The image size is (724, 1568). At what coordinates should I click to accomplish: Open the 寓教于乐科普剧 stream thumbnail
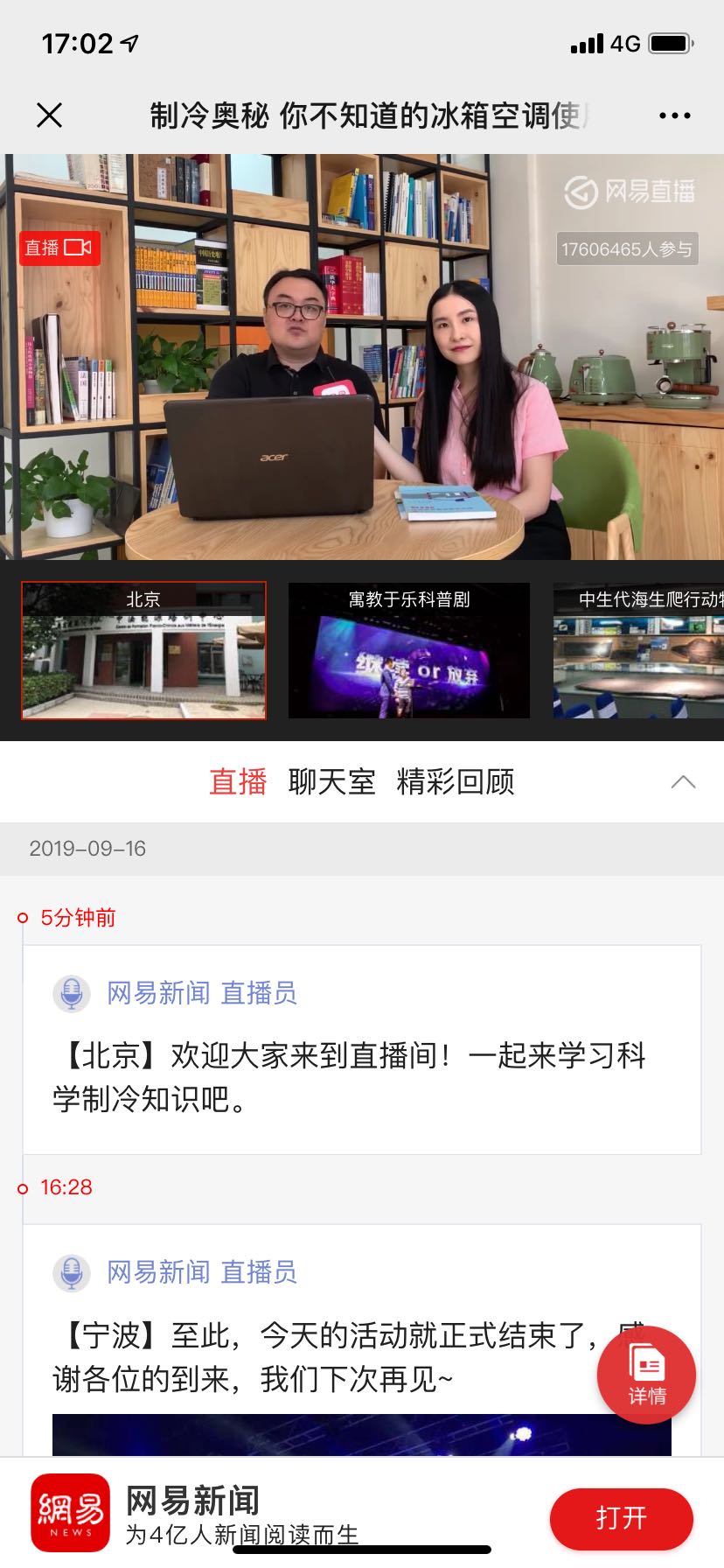click(x=409, y=651)
